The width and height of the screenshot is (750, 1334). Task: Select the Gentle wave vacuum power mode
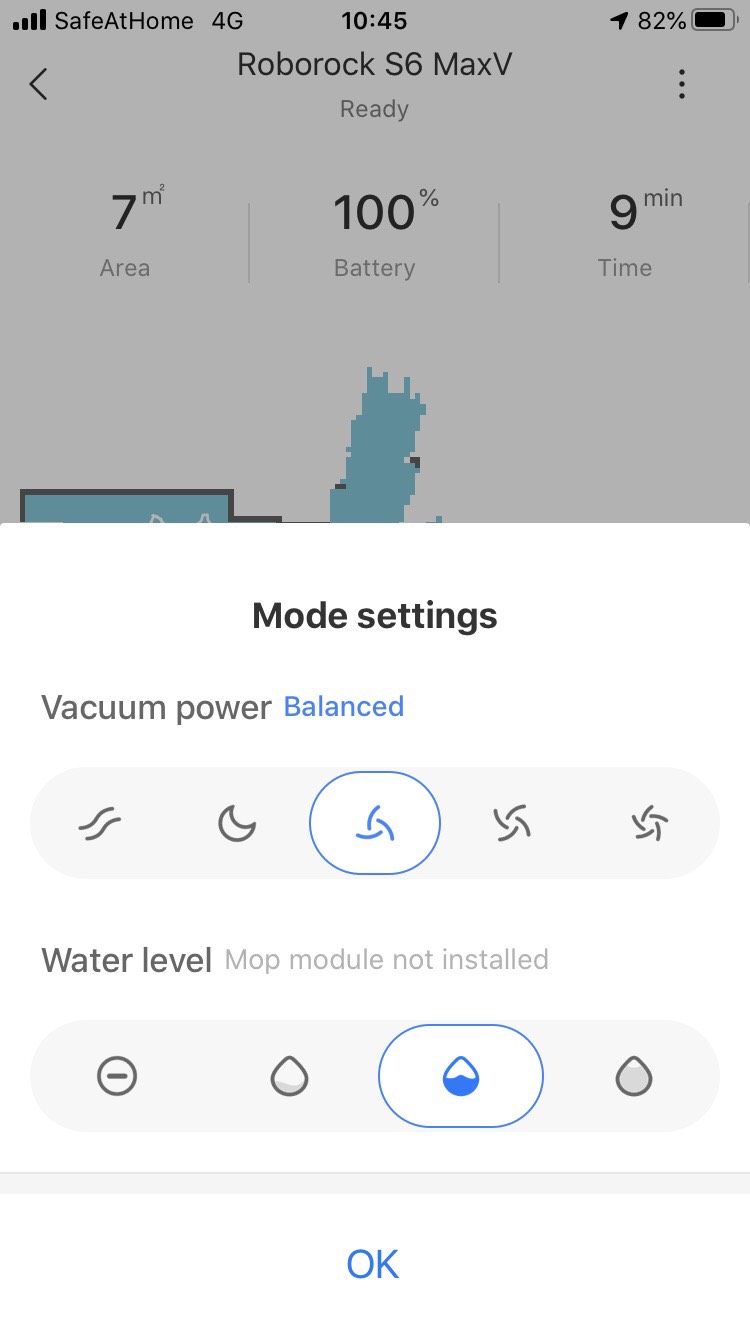99,825
